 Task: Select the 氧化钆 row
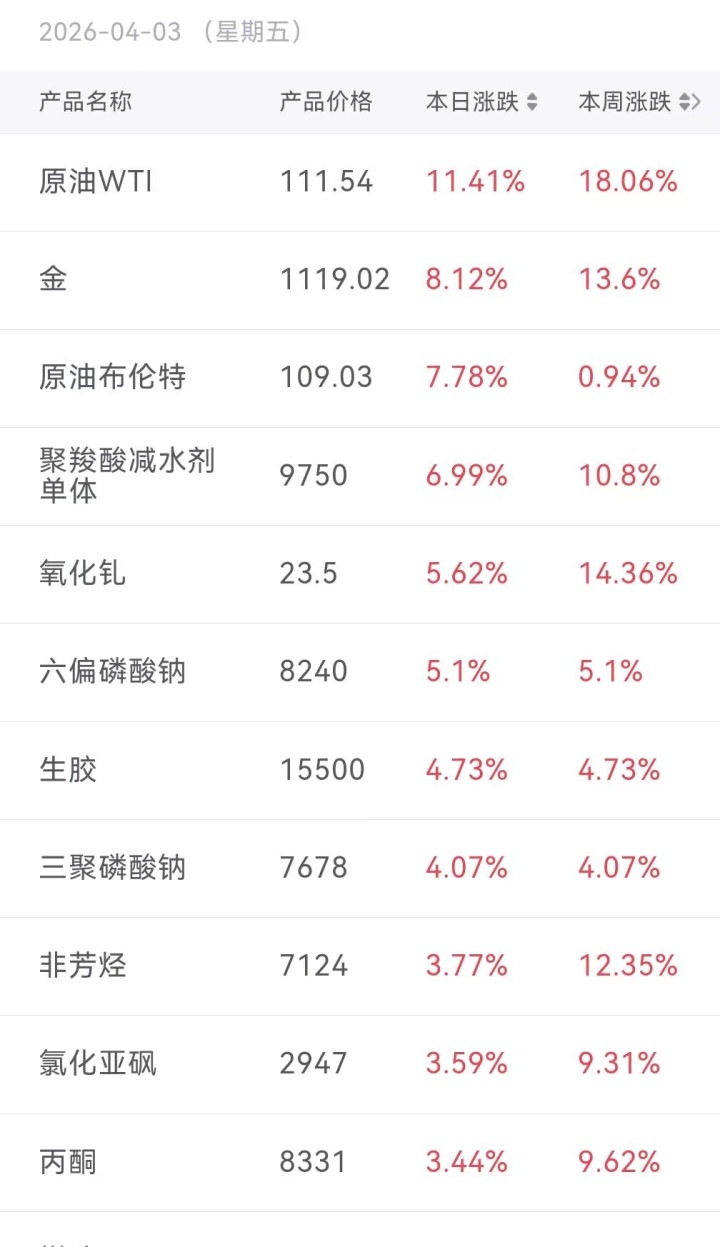(x=360, y=574)
